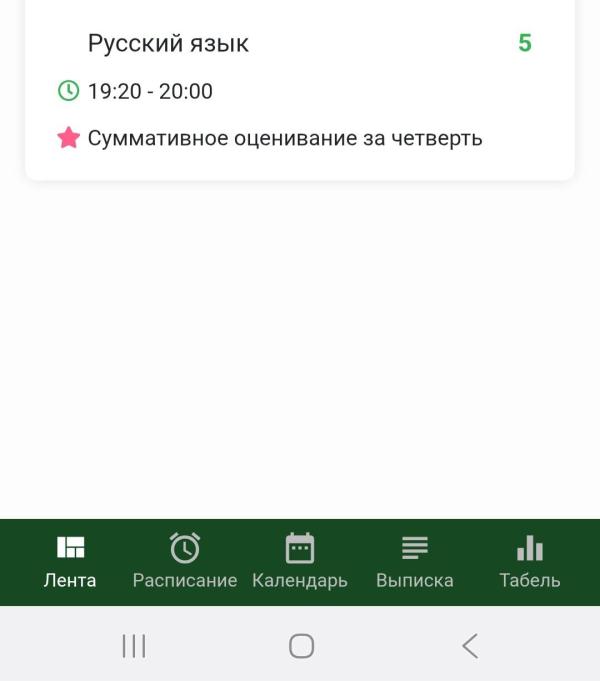The image size is (600, 681).
Task: Go back with the system back button
Action: point(470,646)
